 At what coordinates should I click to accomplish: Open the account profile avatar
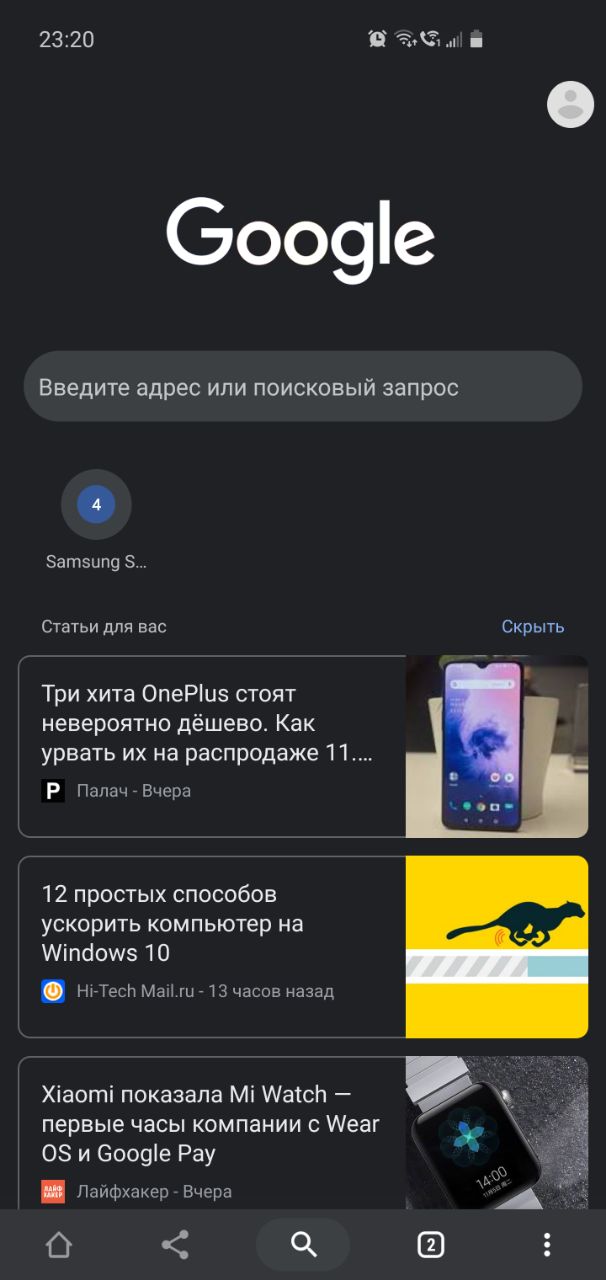click(570, 104)
